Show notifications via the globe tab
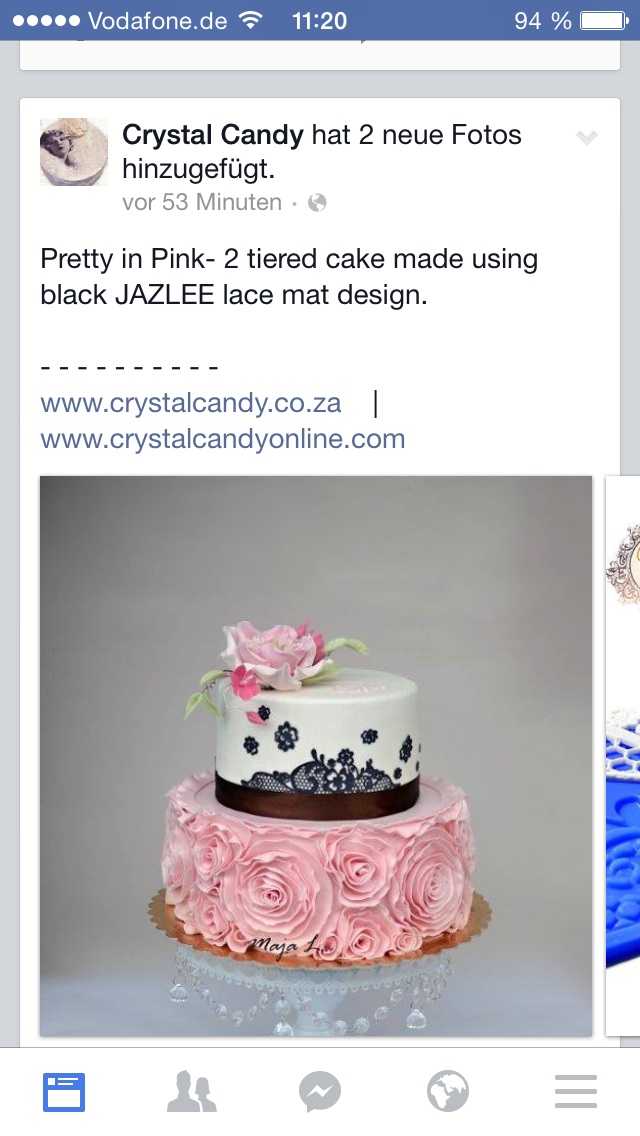This screenshot has width=640, height=1136. [448, 1091]
